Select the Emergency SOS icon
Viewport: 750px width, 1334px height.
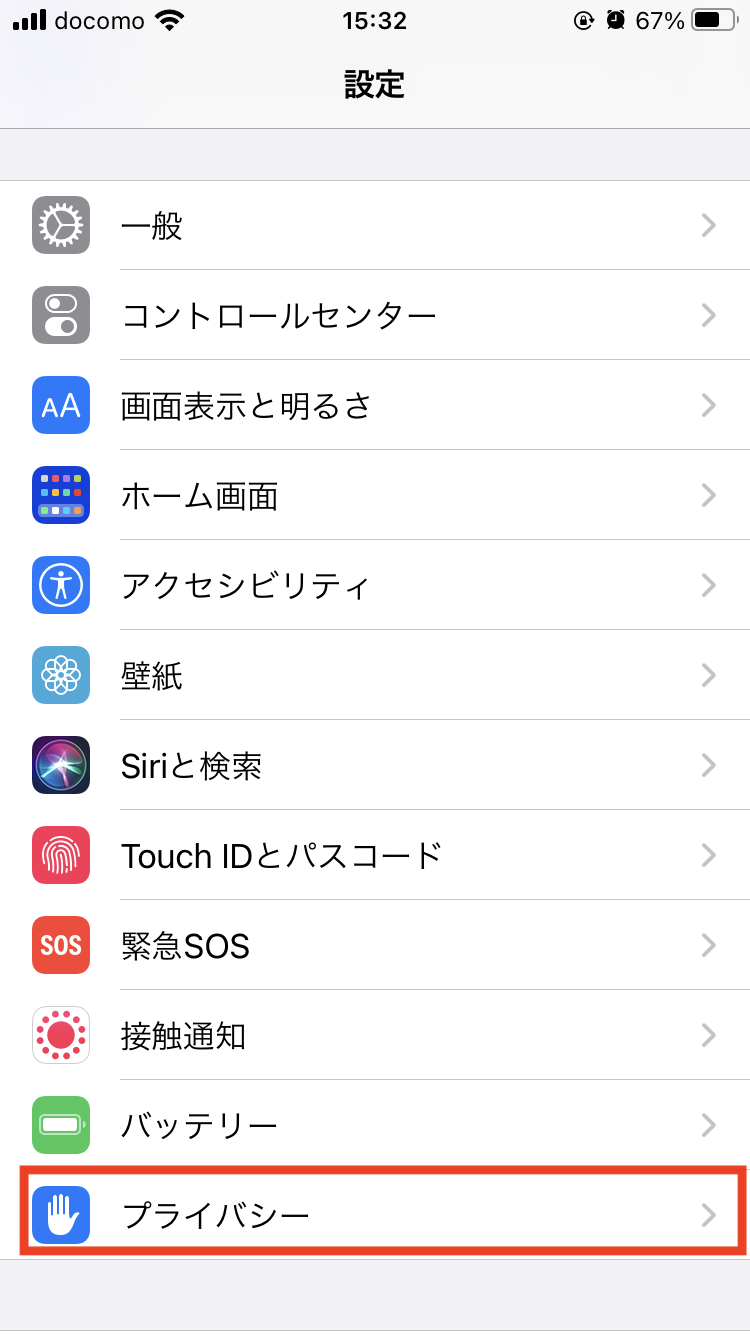coord(60,945)
